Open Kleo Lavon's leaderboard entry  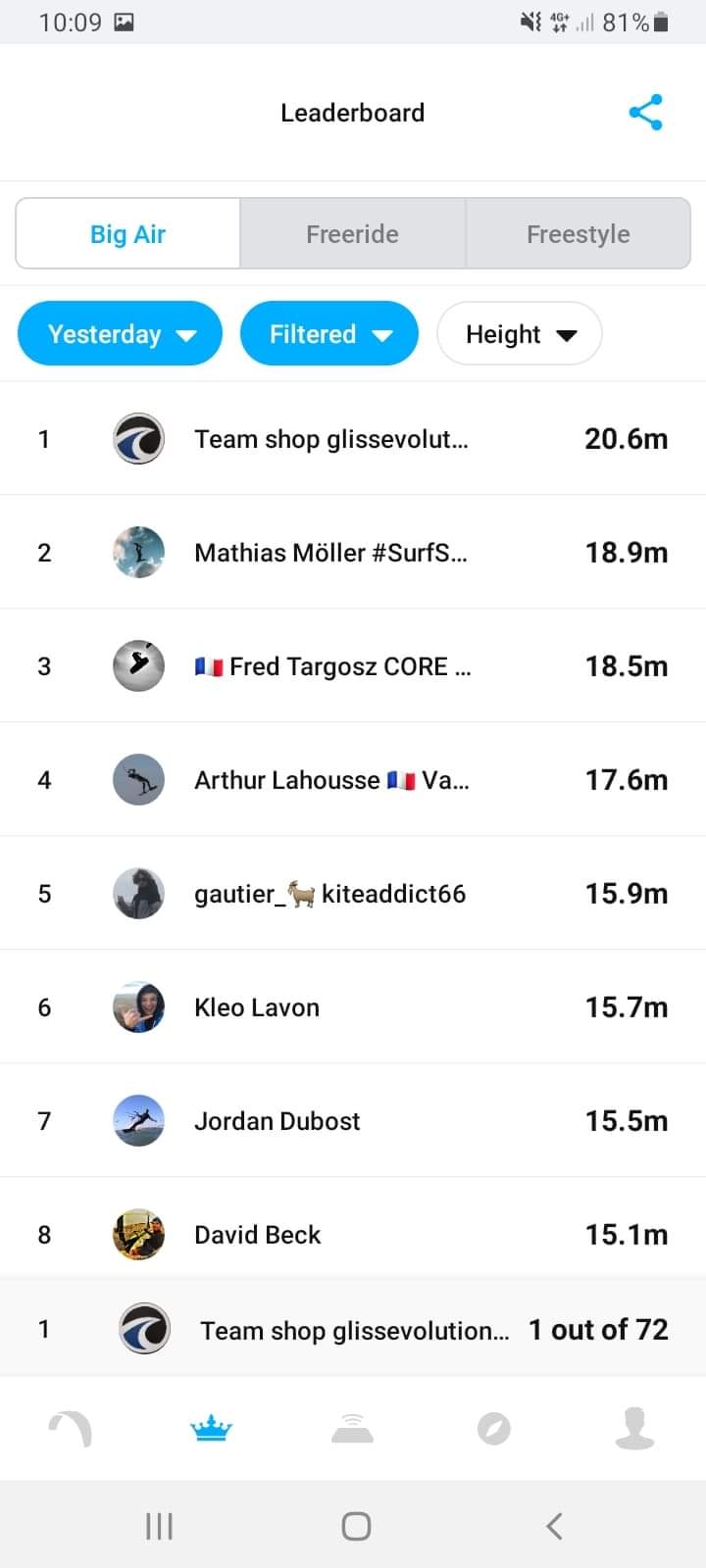(353, 1007)
